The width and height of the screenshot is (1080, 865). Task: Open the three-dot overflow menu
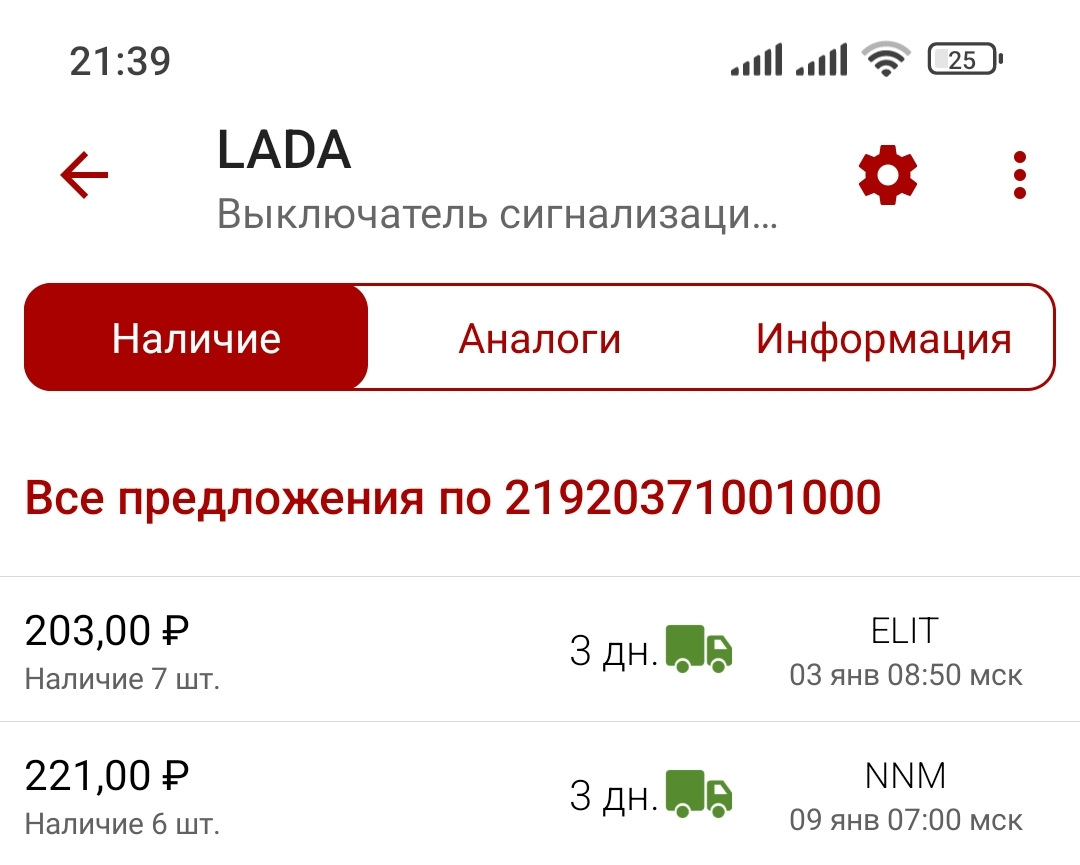click(x=1019, y=176)
